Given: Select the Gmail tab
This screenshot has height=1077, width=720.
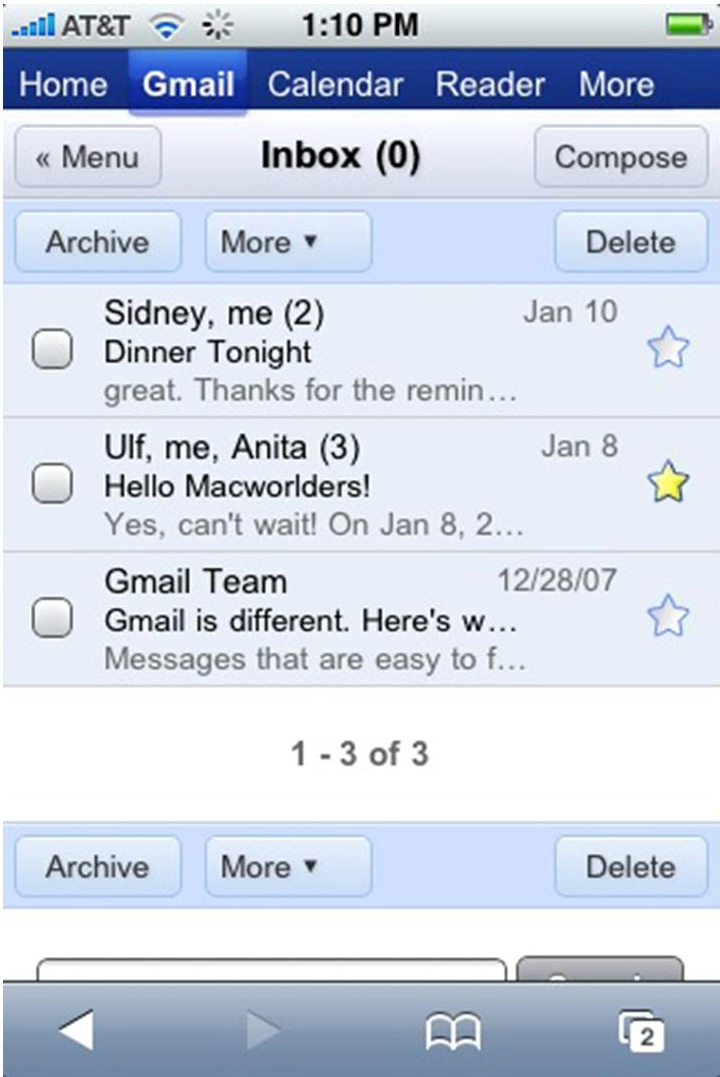Looking at the screenshot, I should pyautogui.click(x=188, y=85).
